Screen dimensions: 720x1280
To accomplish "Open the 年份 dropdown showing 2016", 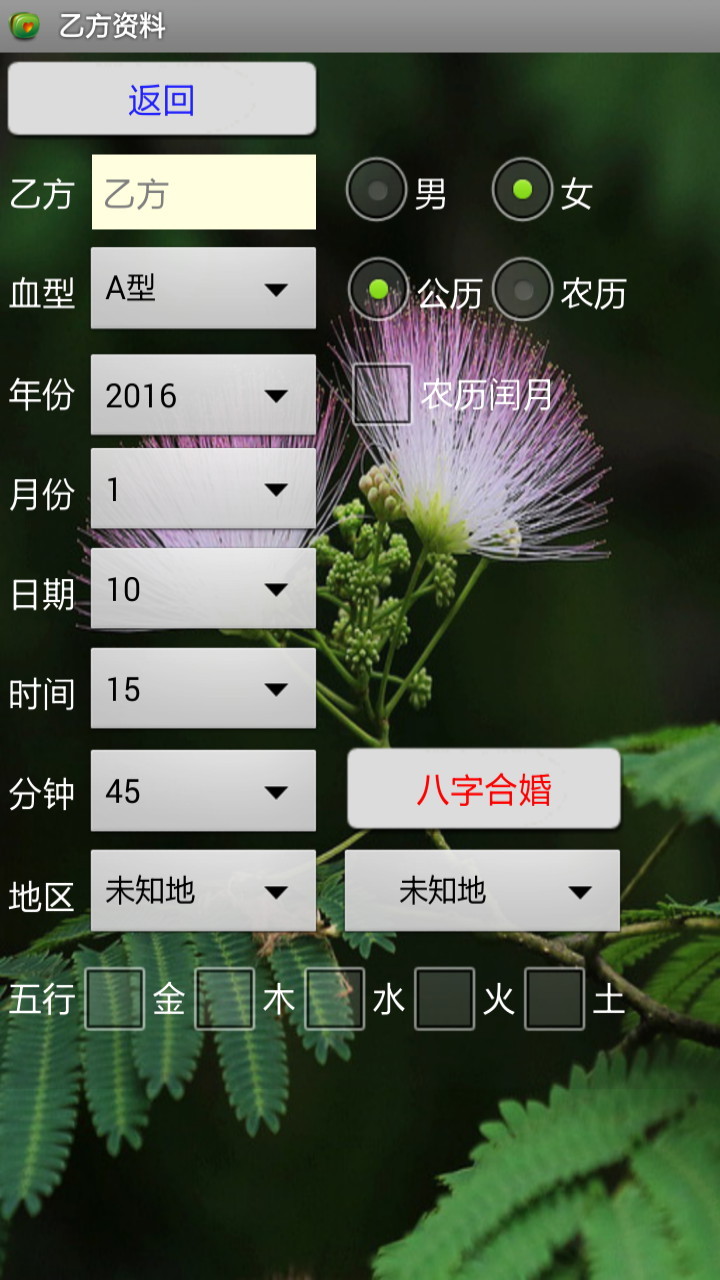I will click(203, 395).
